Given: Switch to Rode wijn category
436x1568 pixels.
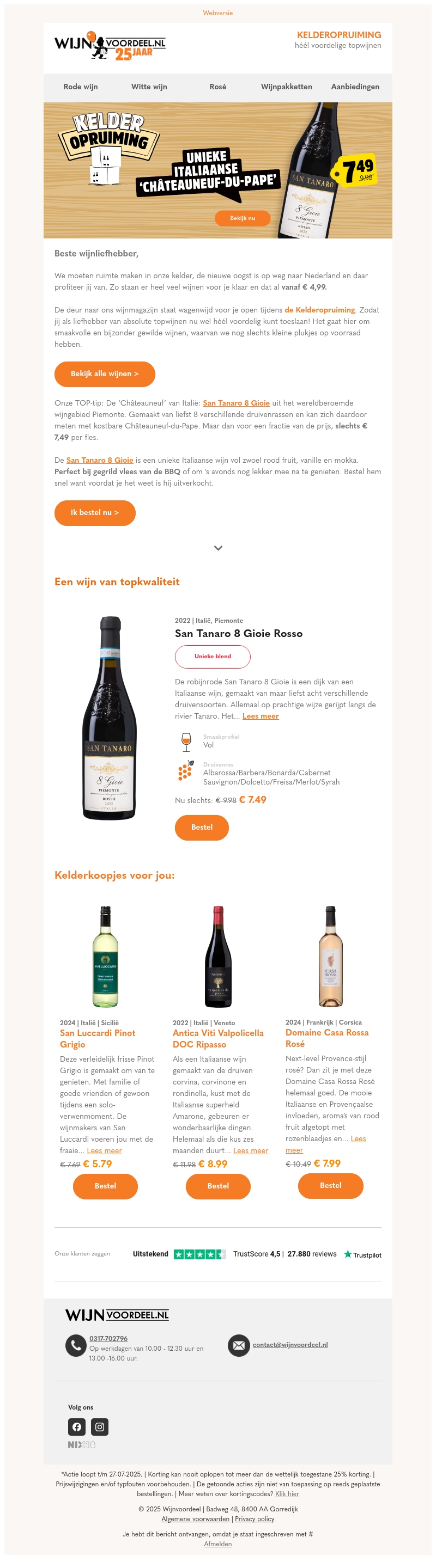Looking at the screenshot, I should (80, 87).
